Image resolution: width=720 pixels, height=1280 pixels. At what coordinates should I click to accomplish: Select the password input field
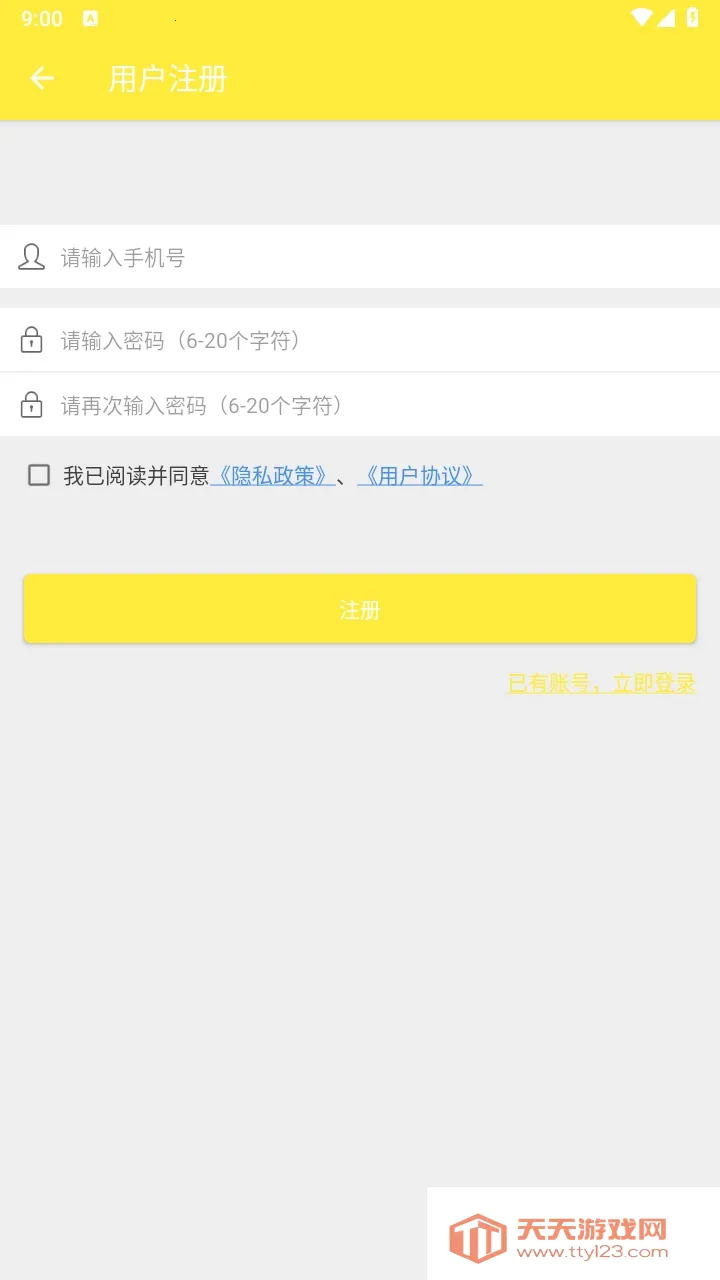point(300,340)
